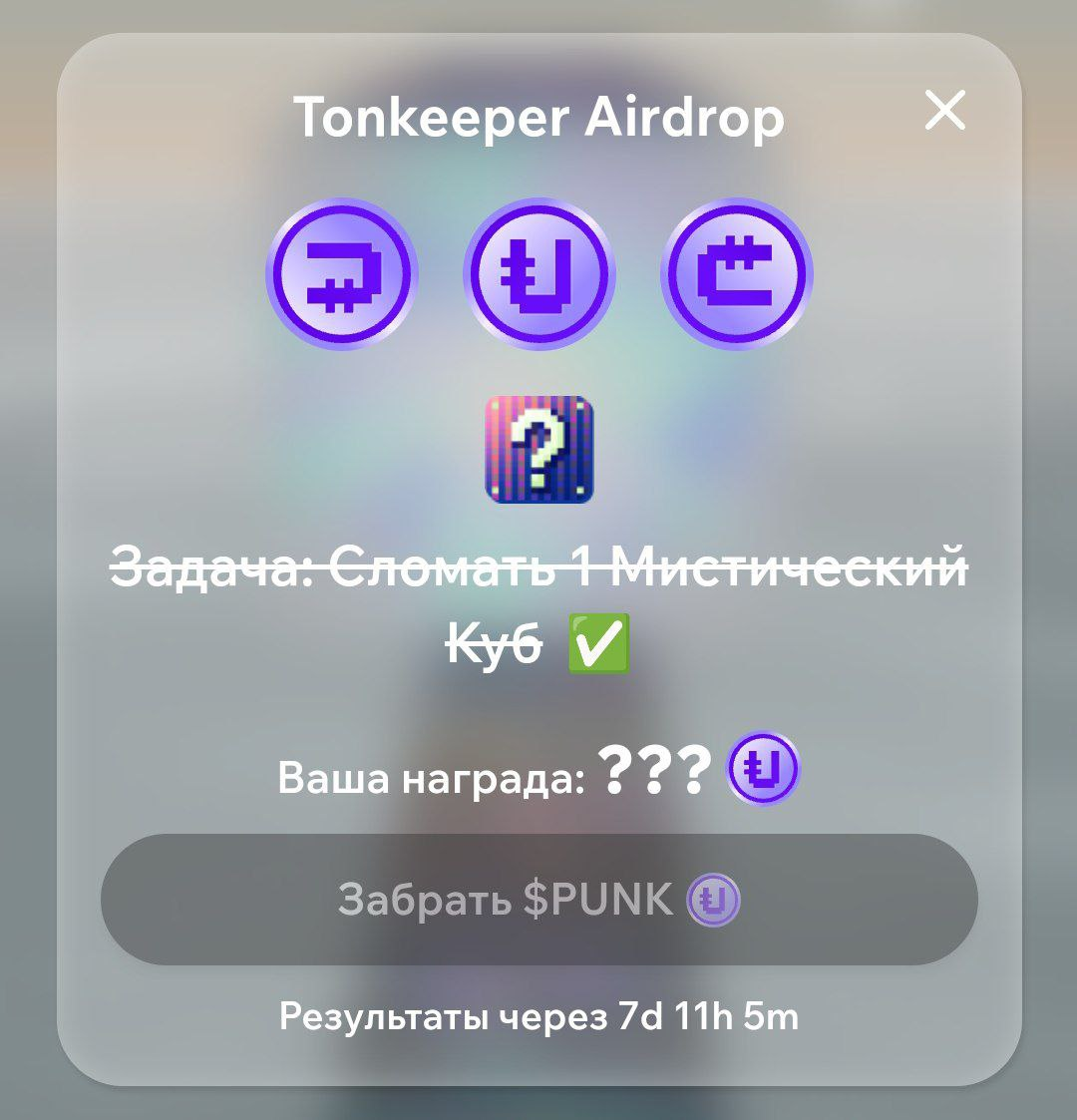Tap the Забрать $PUNK button

pos(538,900)
